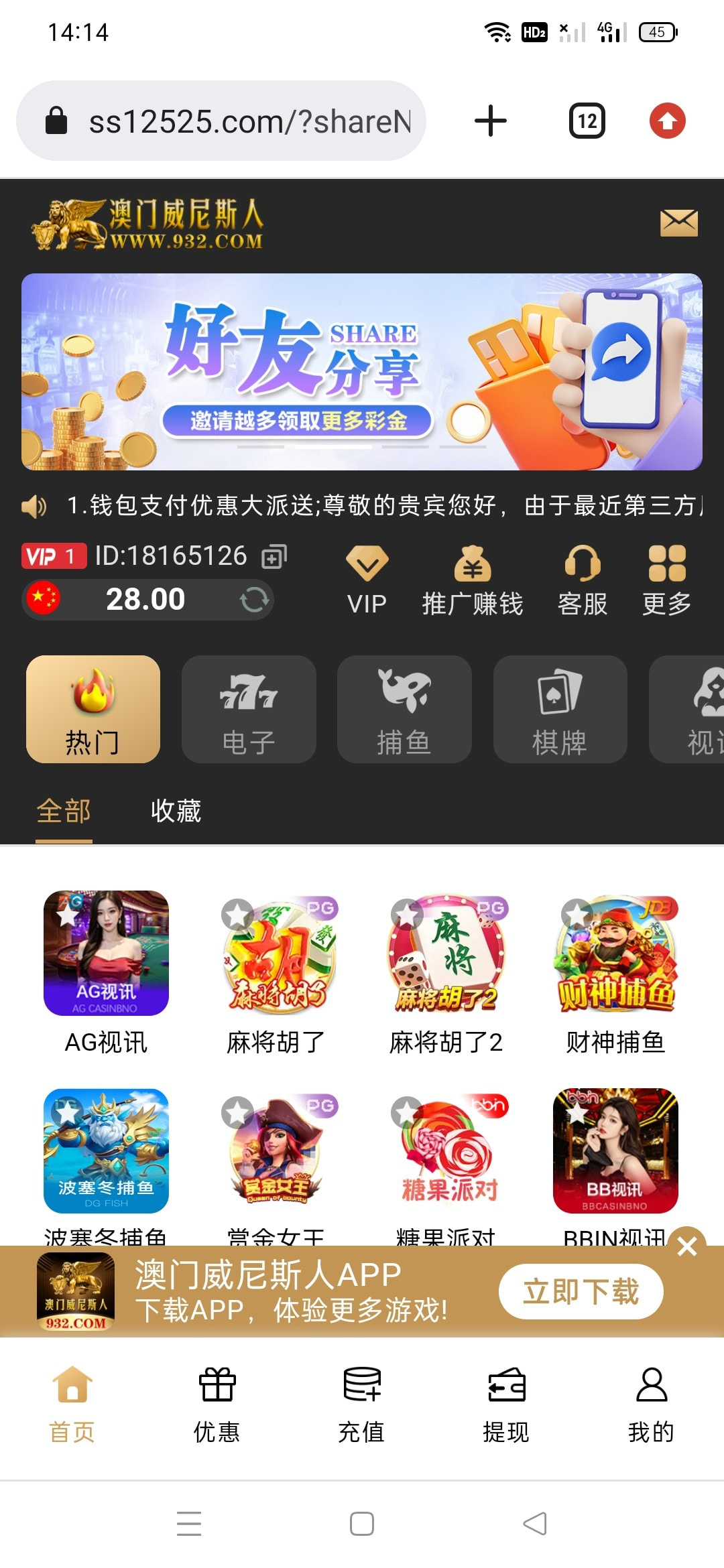The width and height of the screenshot is (724, 1568).
Task: Select the 电子 game category
Action: pyautogui.click(x=249, y=709)
